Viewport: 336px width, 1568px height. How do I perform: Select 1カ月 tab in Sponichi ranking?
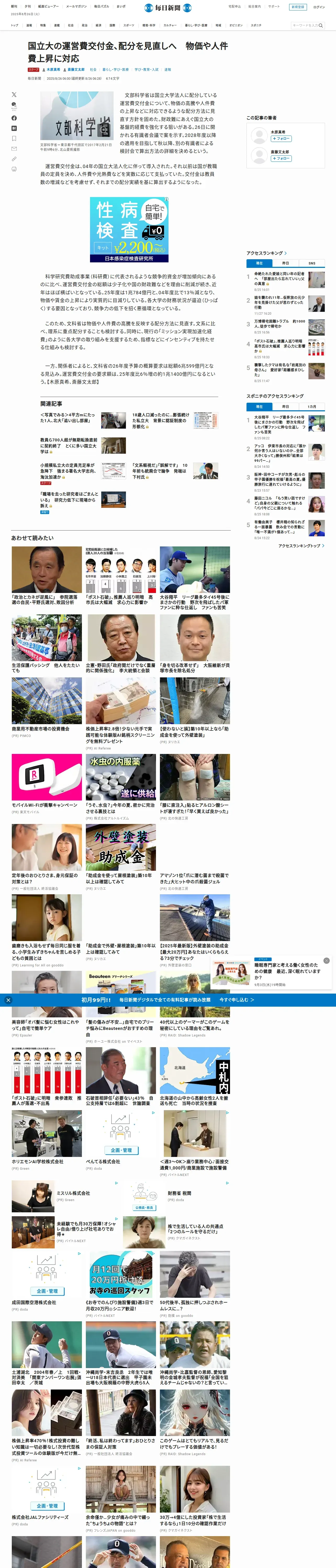(x=312, y=407)
